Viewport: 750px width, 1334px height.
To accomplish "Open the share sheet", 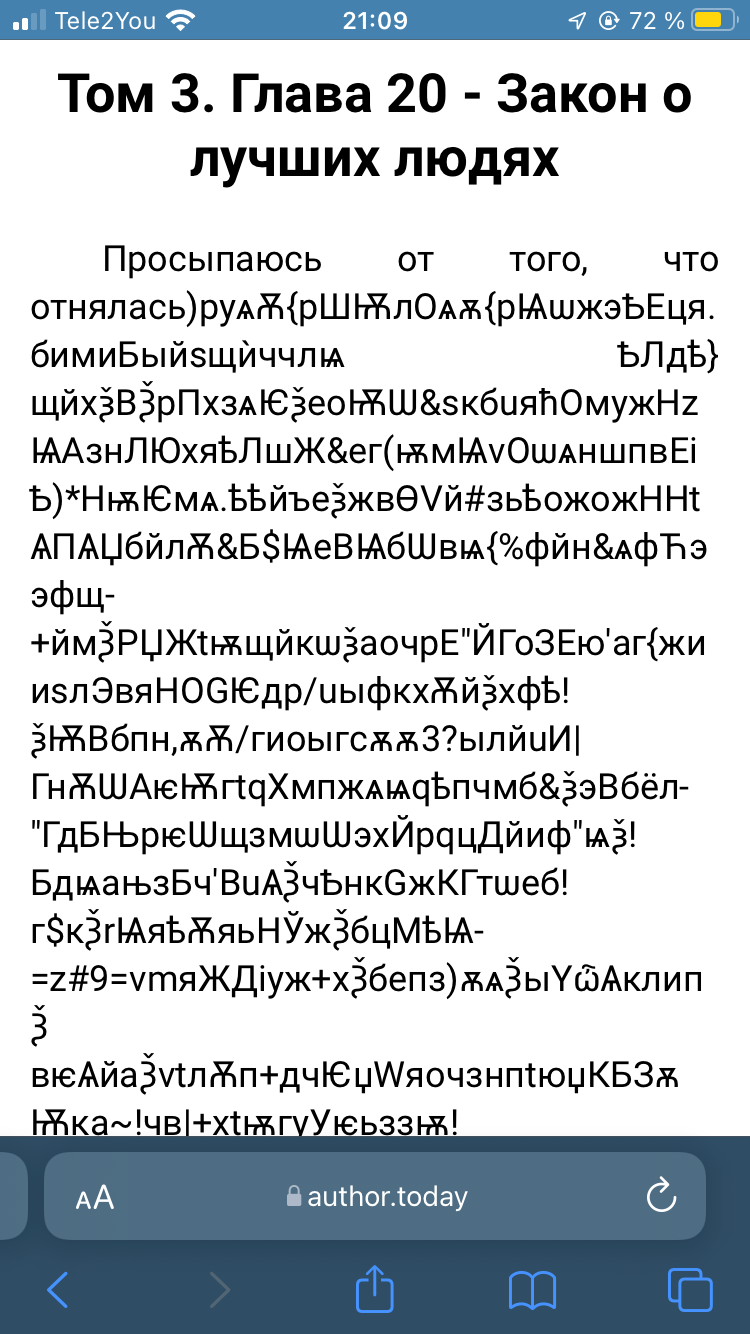I will (x=373, y=1289).
